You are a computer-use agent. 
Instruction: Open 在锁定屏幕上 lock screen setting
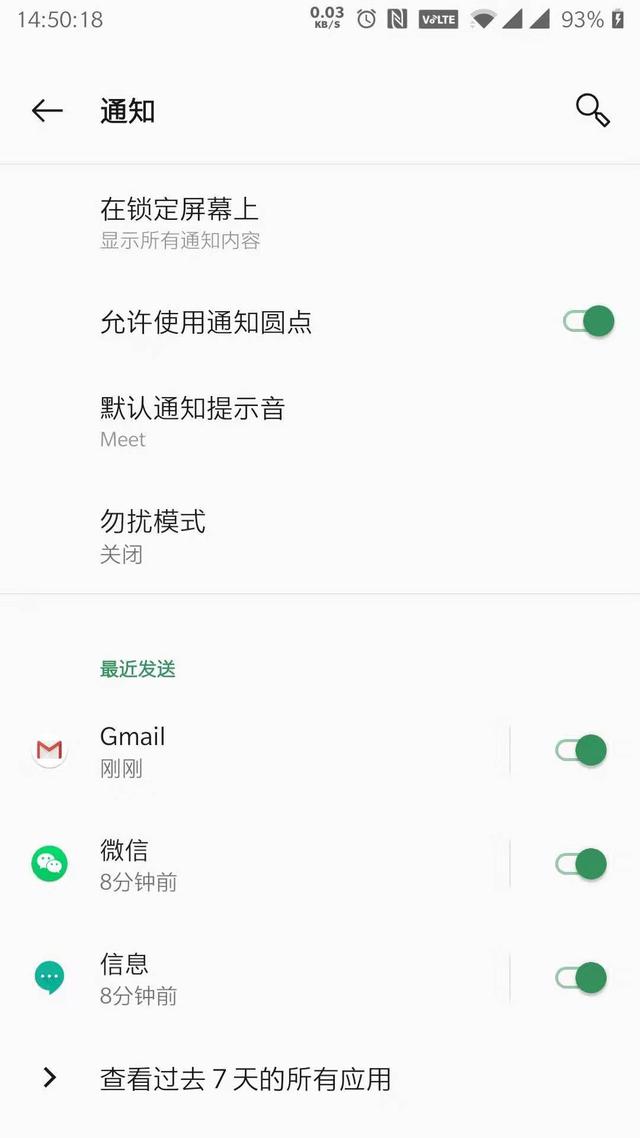180,223
